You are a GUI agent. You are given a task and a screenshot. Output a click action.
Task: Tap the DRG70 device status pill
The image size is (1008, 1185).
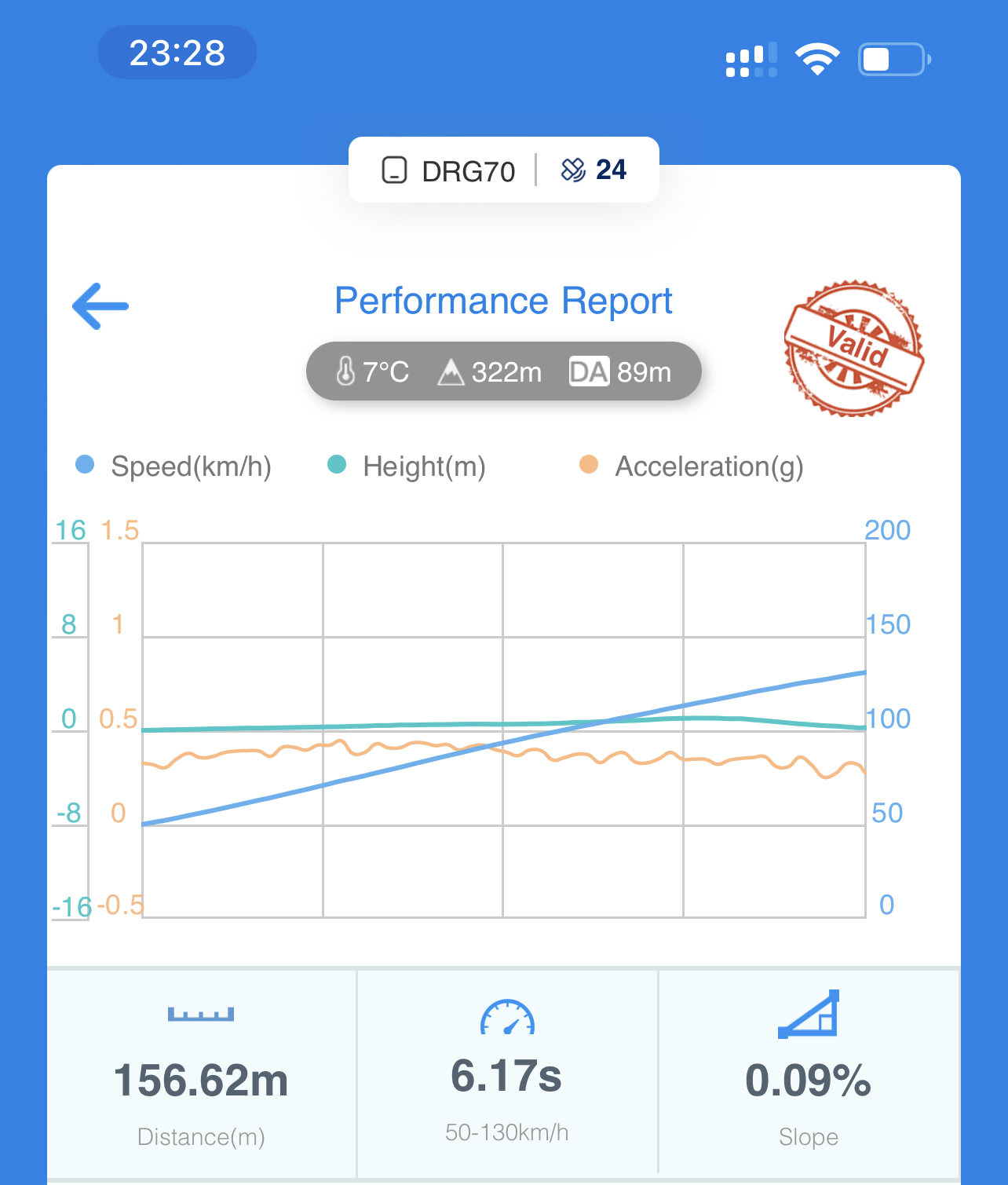click(x=504, y=170)
